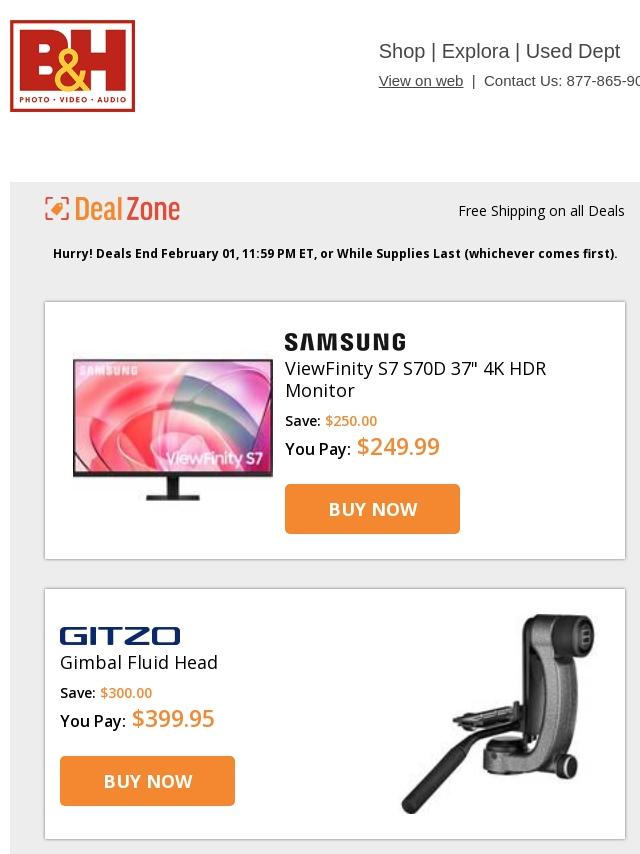This screenshot has height=854, width=640.
Task: Open the Used Dept link
Action: [572, 51]
